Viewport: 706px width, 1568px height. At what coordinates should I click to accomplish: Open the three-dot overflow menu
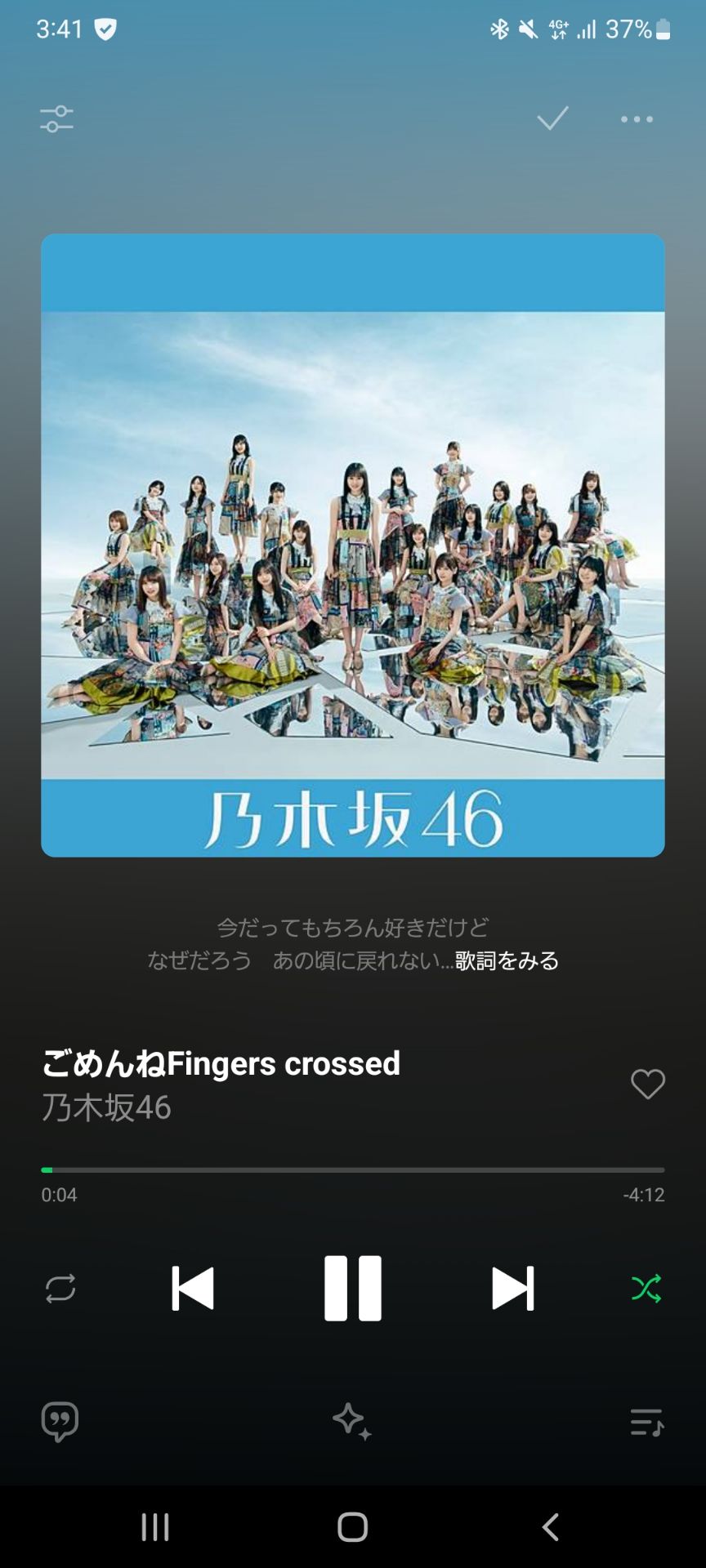[637, 119]
